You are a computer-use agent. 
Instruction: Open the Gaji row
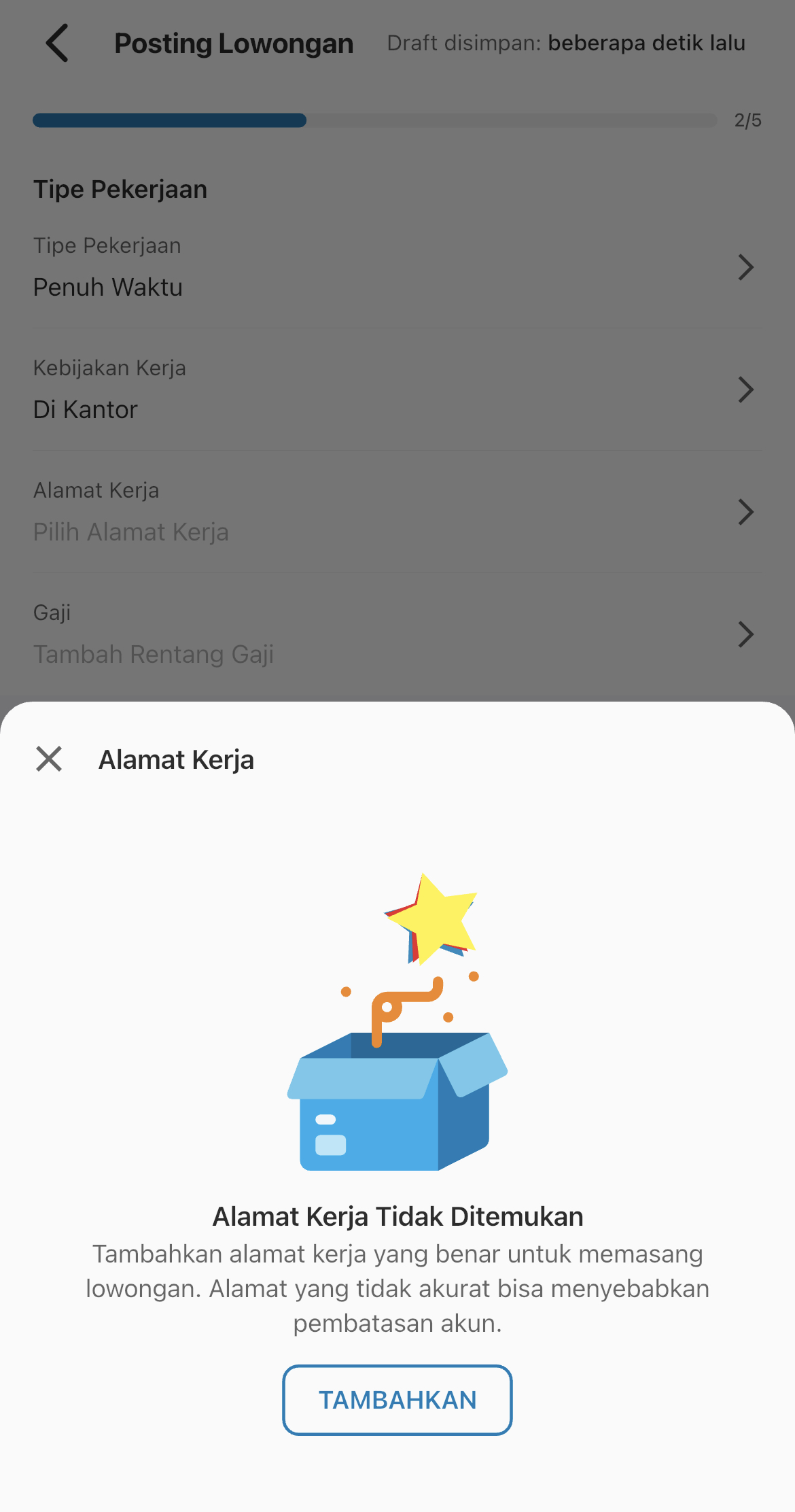pos(397,634)
